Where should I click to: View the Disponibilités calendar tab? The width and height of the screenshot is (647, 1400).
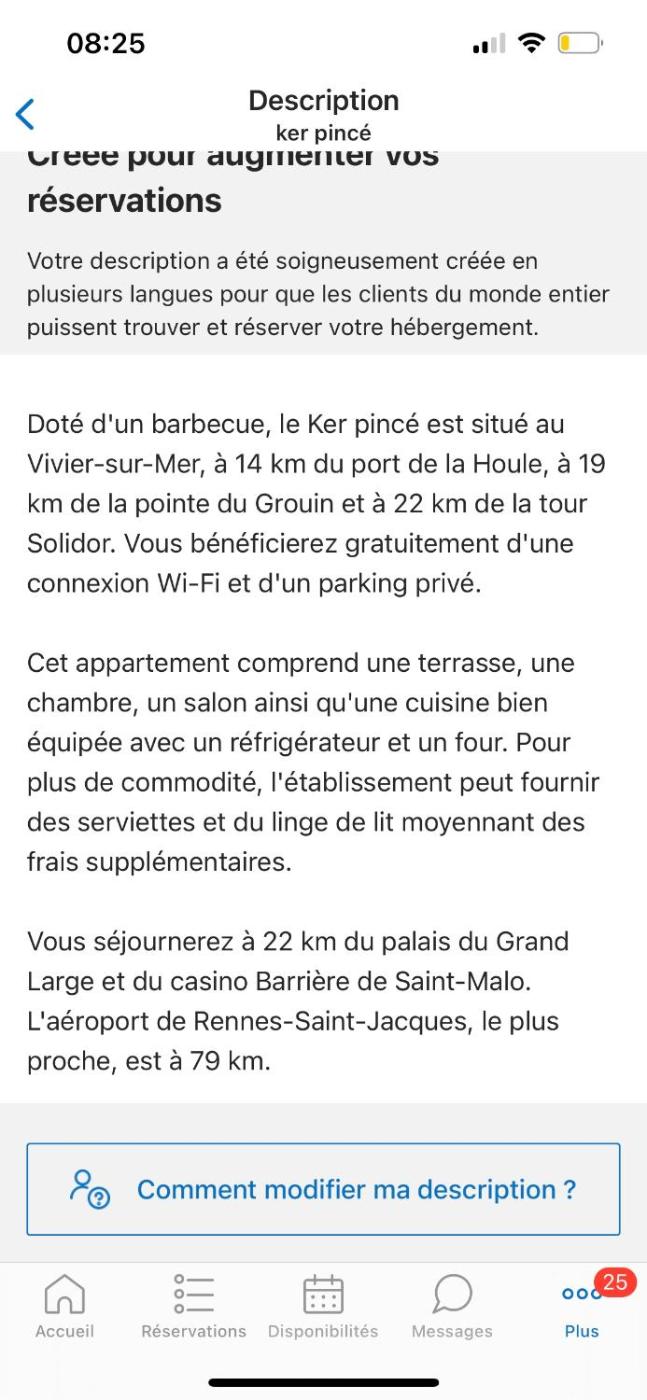coord(323,1306)
